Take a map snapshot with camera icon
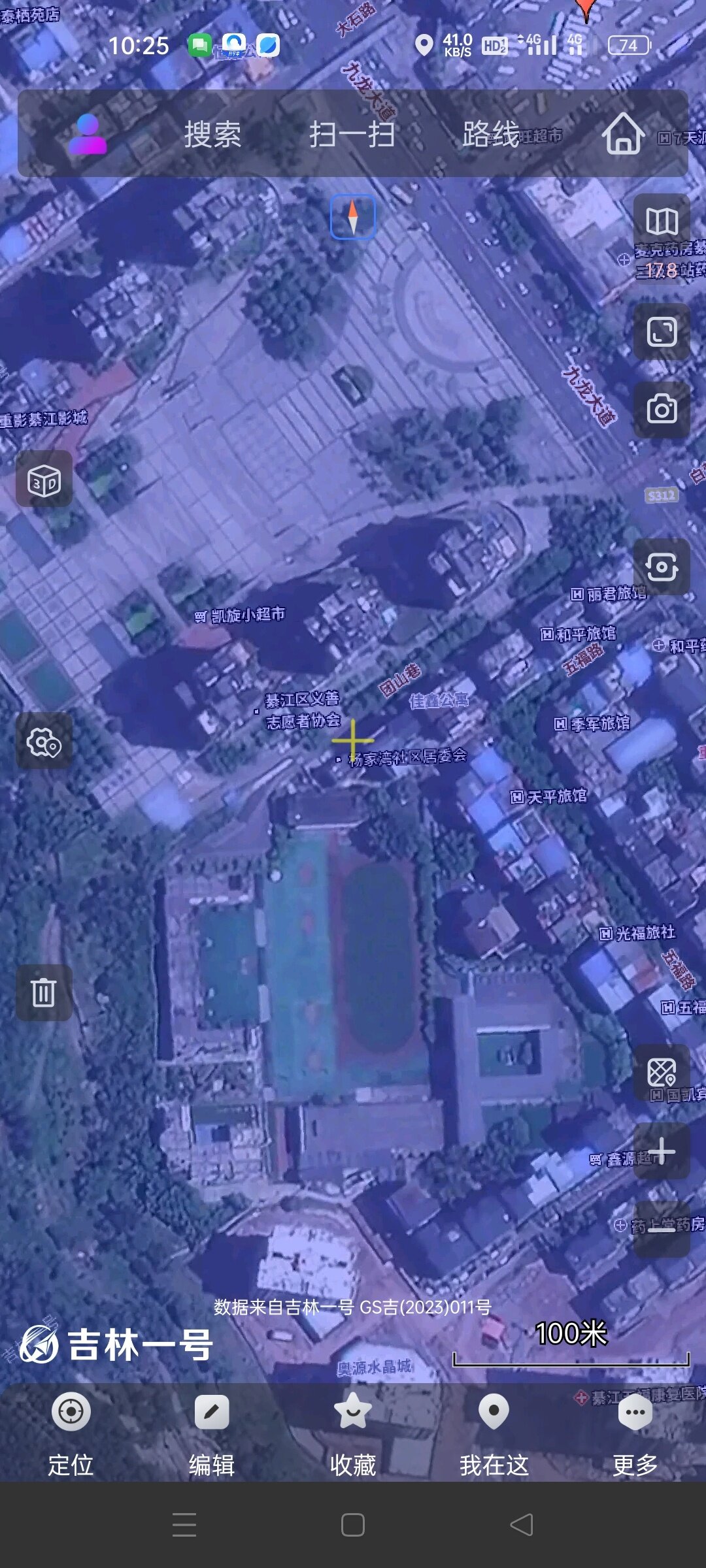This screenshot has height=1568, width=706. pos(662,410)
